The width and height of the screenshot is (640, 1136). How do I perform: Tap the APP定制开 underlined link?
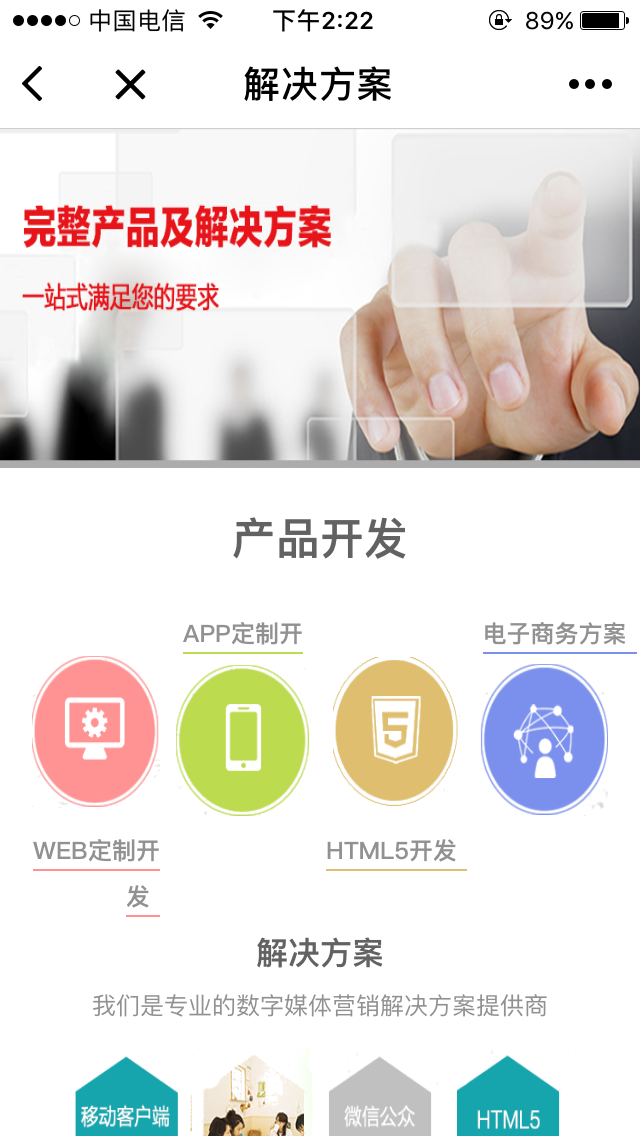[x=242, y=634]
